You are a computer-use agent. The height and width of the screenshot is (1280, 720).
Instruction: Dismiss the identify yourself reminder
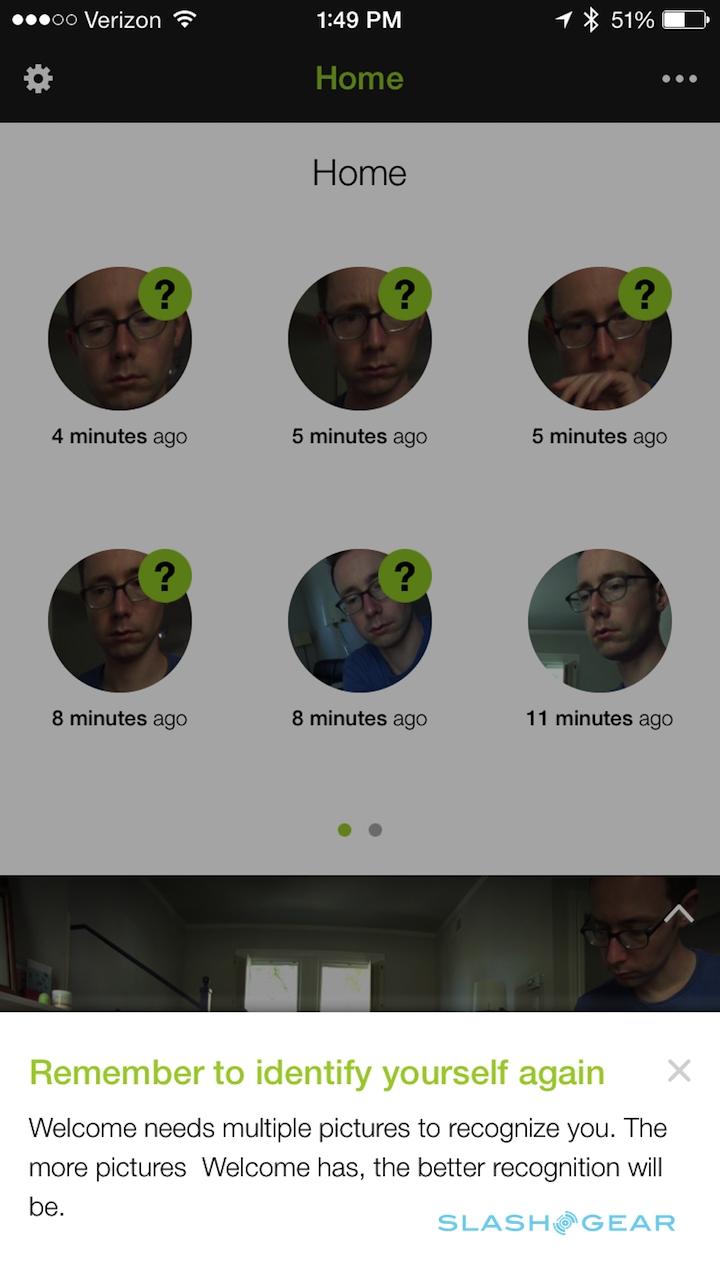point(679,1071)
